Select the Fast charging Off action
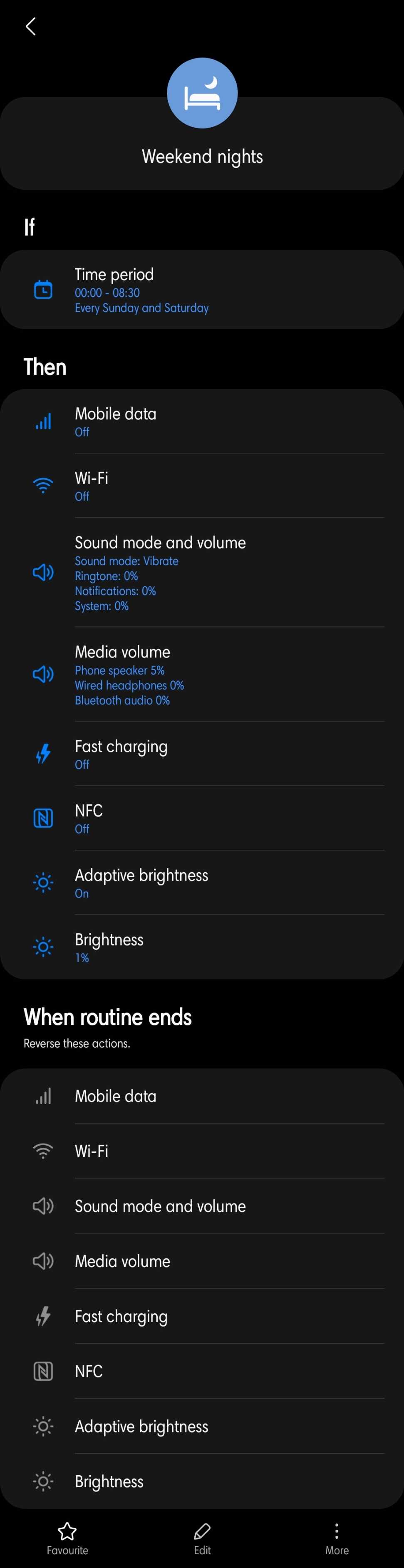 (202, 754)
